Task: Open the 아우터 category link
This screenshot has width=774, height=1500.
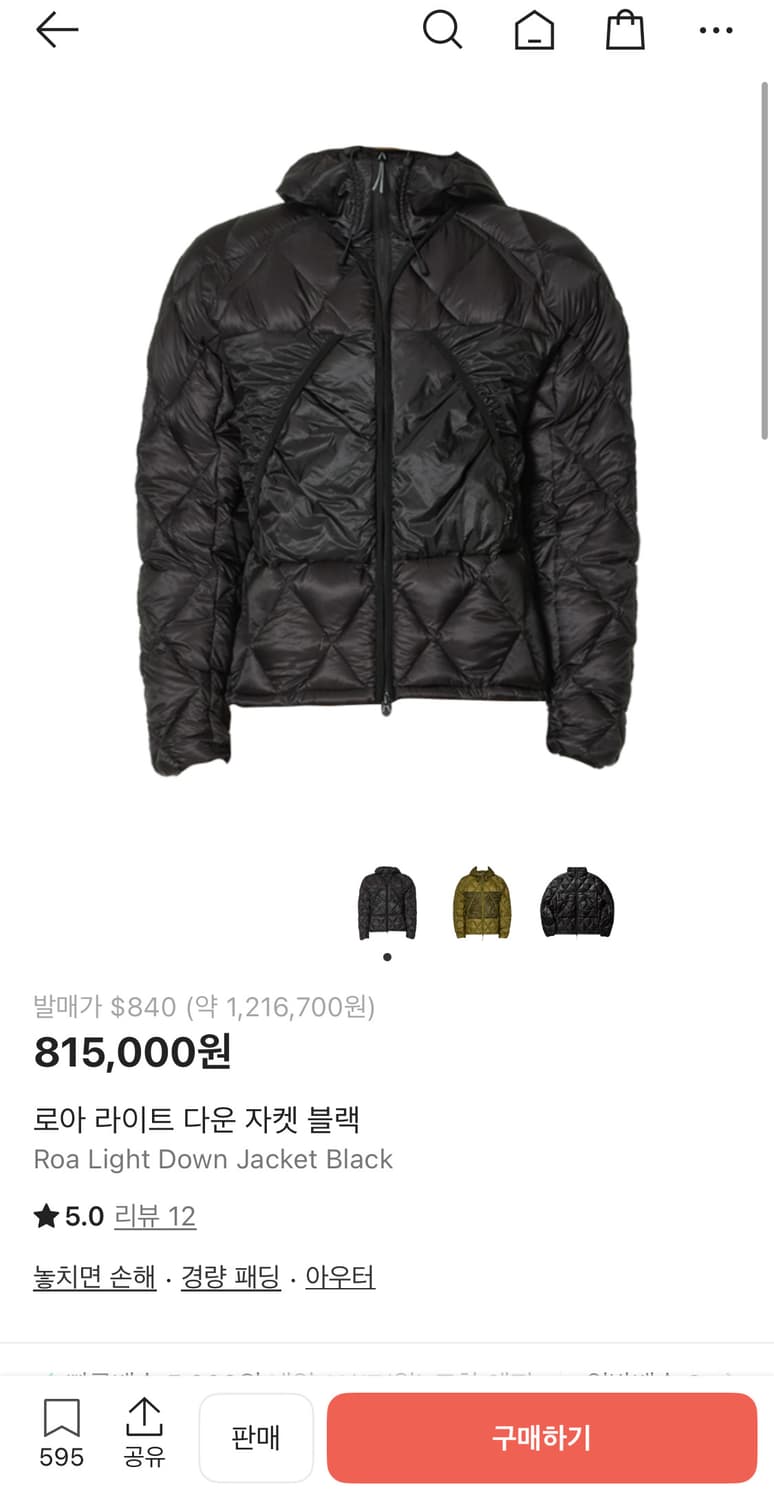Action: (339, 1276)
